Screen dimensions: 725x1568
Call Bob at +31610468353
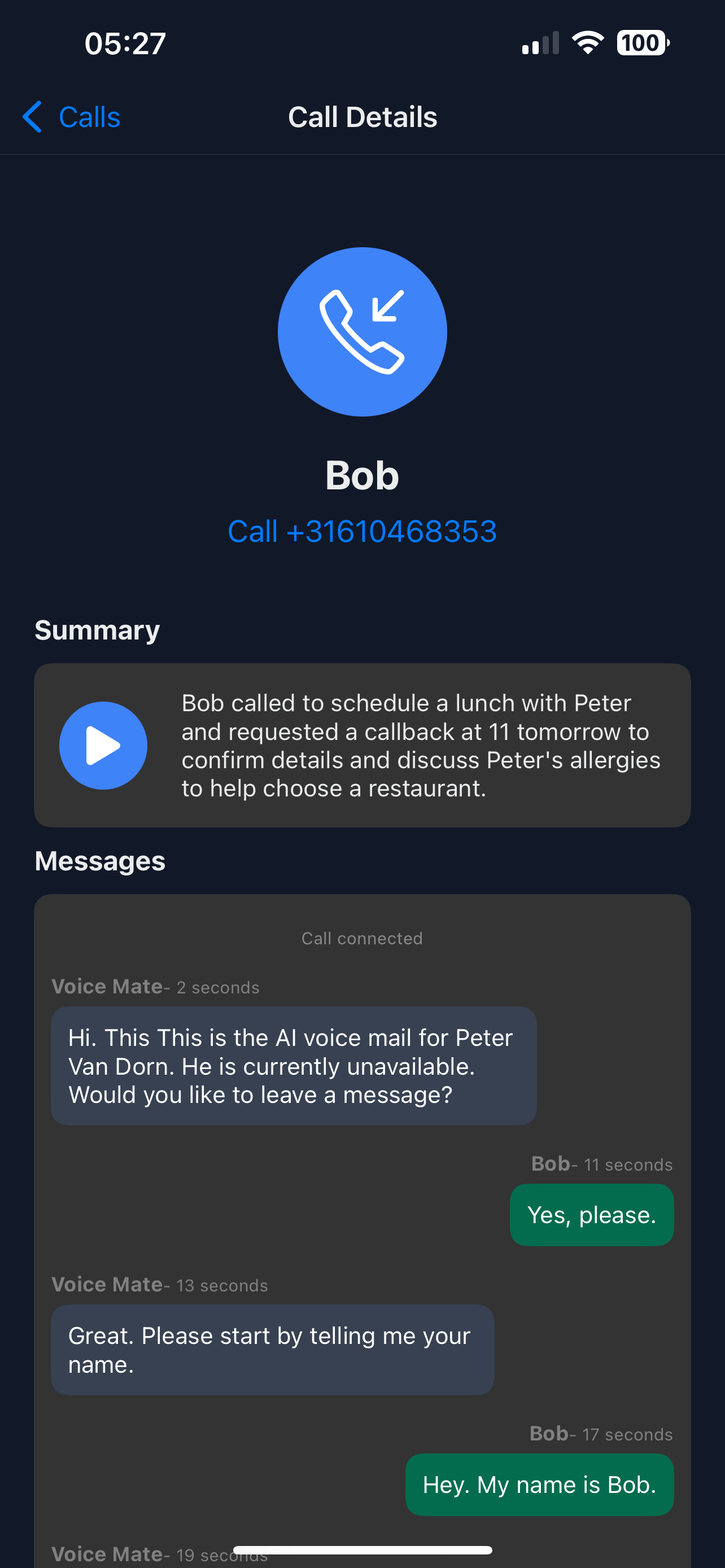(362, 531)
